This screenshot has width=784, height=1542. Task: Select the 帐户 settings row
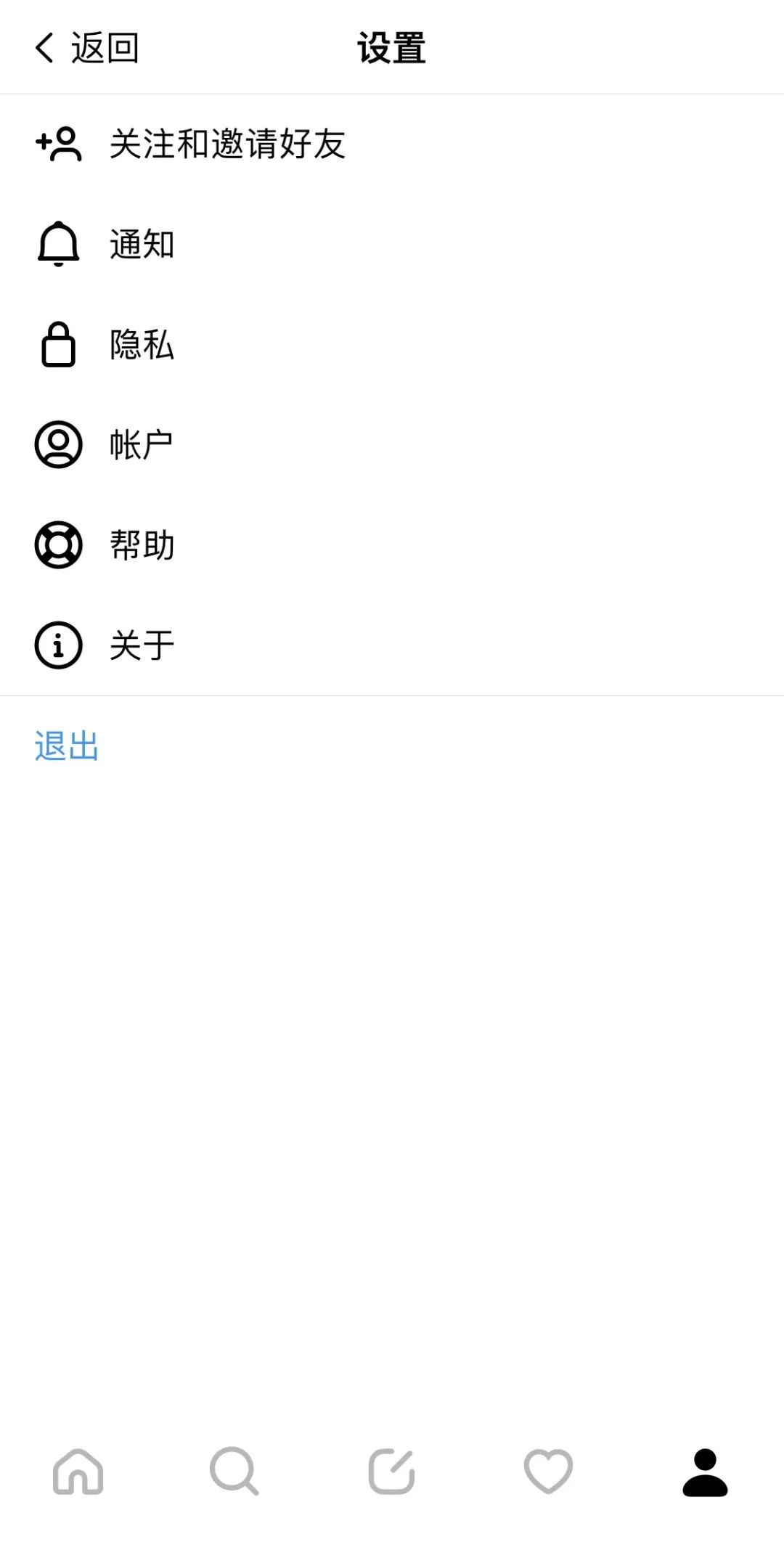point(142,444)
